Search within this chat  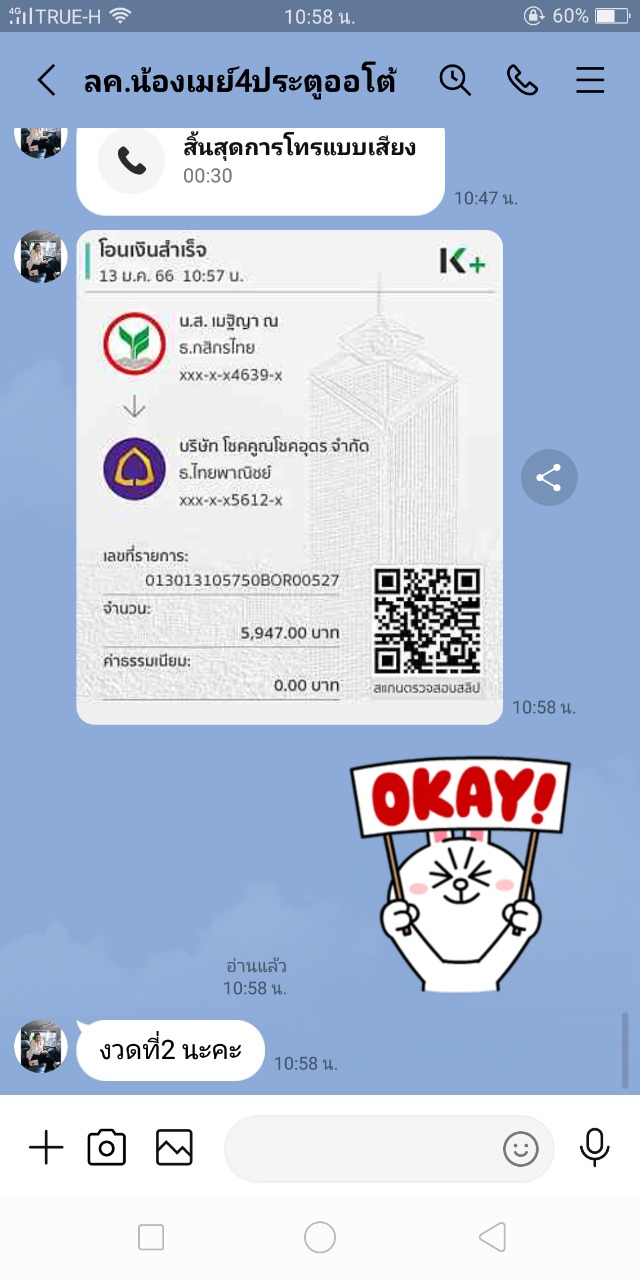tap(455, 81)
